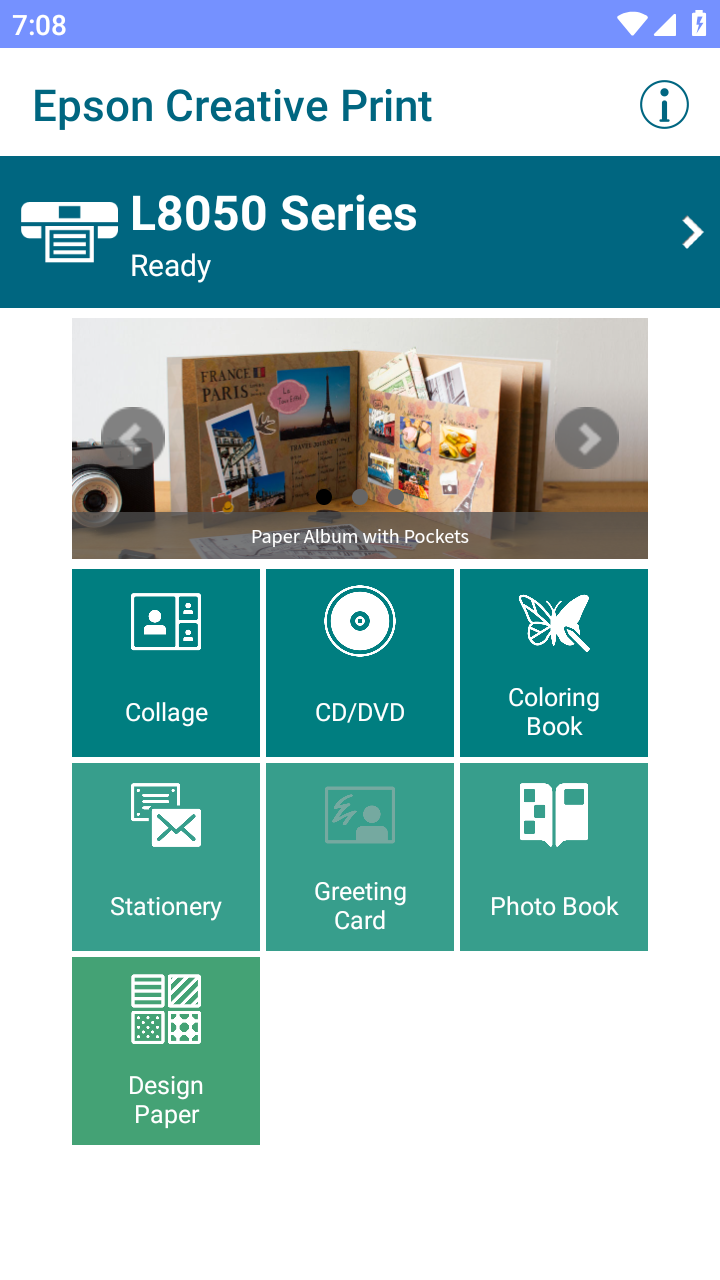This screenshot has height=1280, width=720.
Task: Select the CD/DVD printing option
Action: pyautogui.click(x=360, y=662)
